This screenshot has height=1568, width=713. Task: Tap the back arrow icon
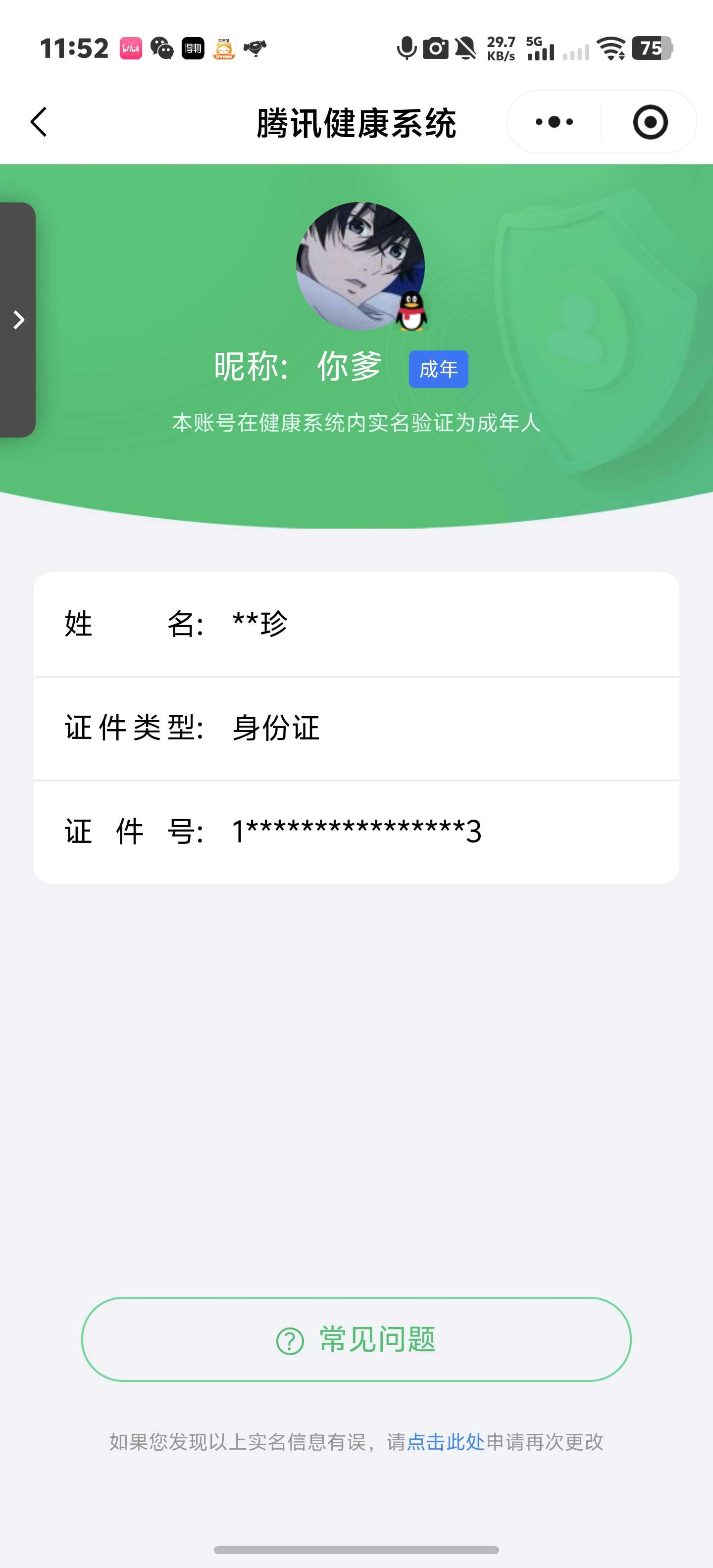pyautogui.click(x=38, y=121)
